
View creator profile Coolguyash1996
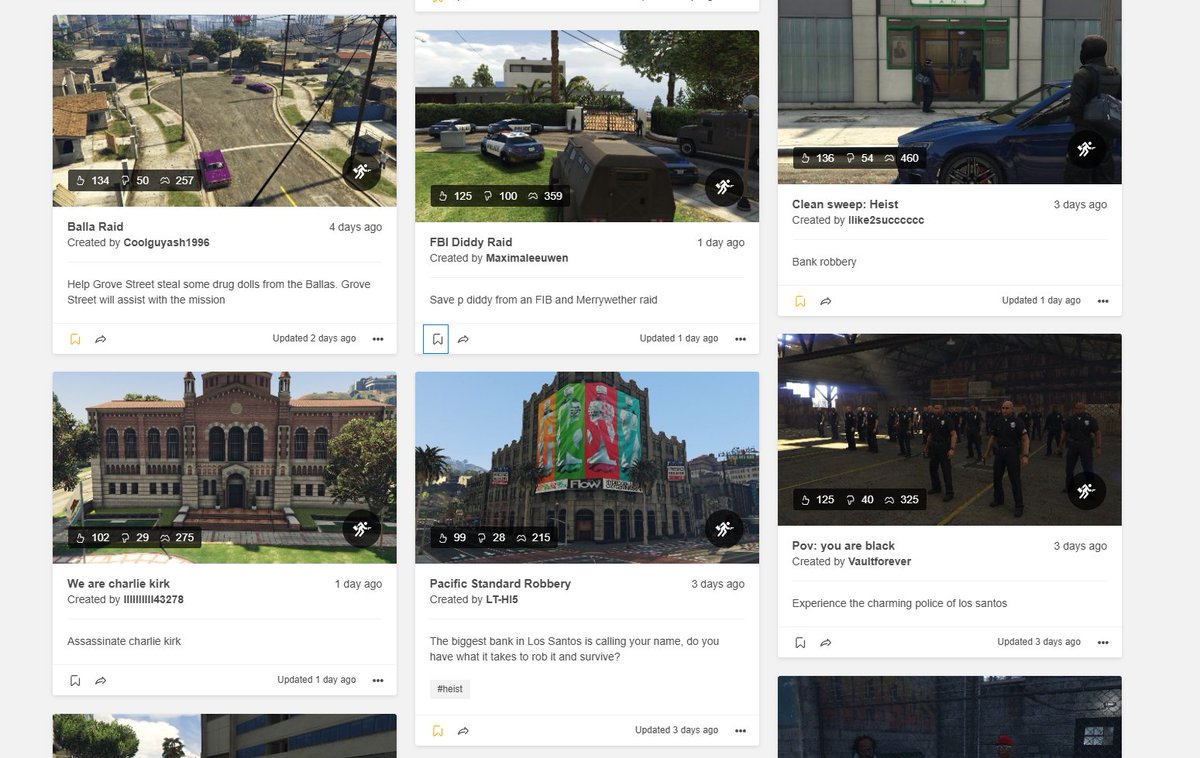pyautogui.click(x=166, y=243)
